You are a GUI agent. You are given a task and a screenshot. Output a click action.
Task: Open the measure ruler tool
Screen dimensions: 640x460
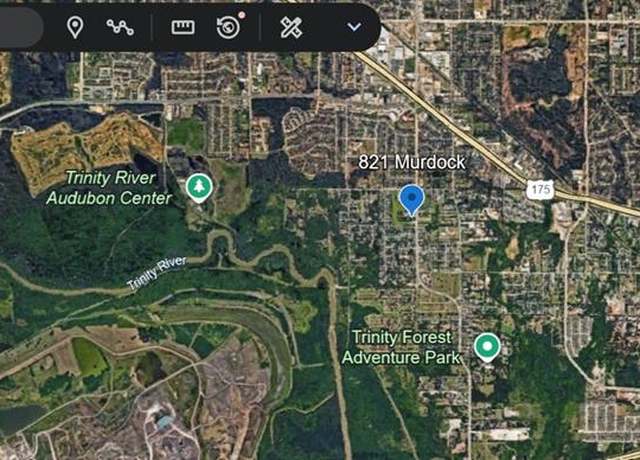pos(182,27)
